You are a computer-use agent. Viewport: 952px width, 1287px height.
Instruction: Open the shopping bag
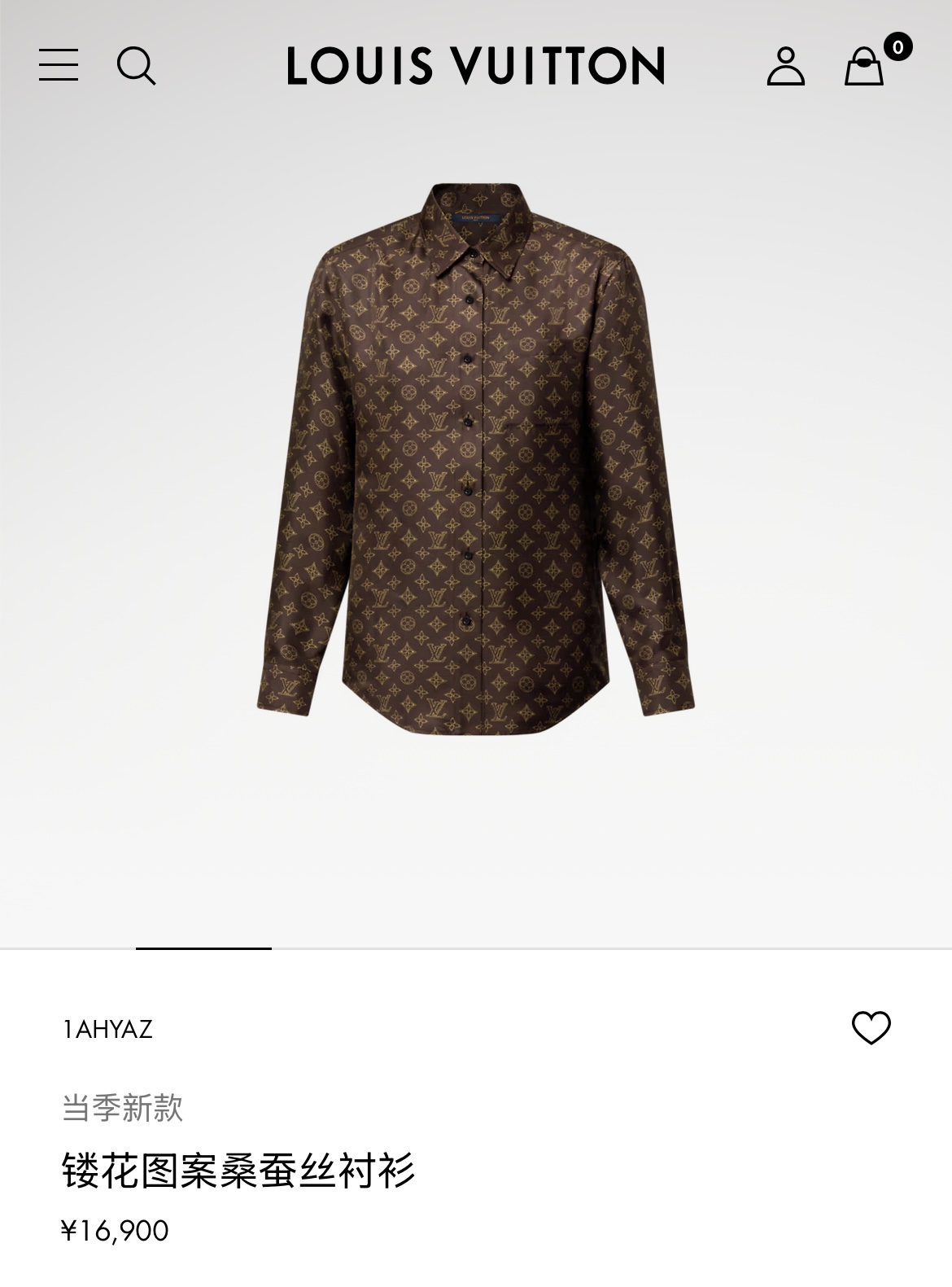click(864, 66)
